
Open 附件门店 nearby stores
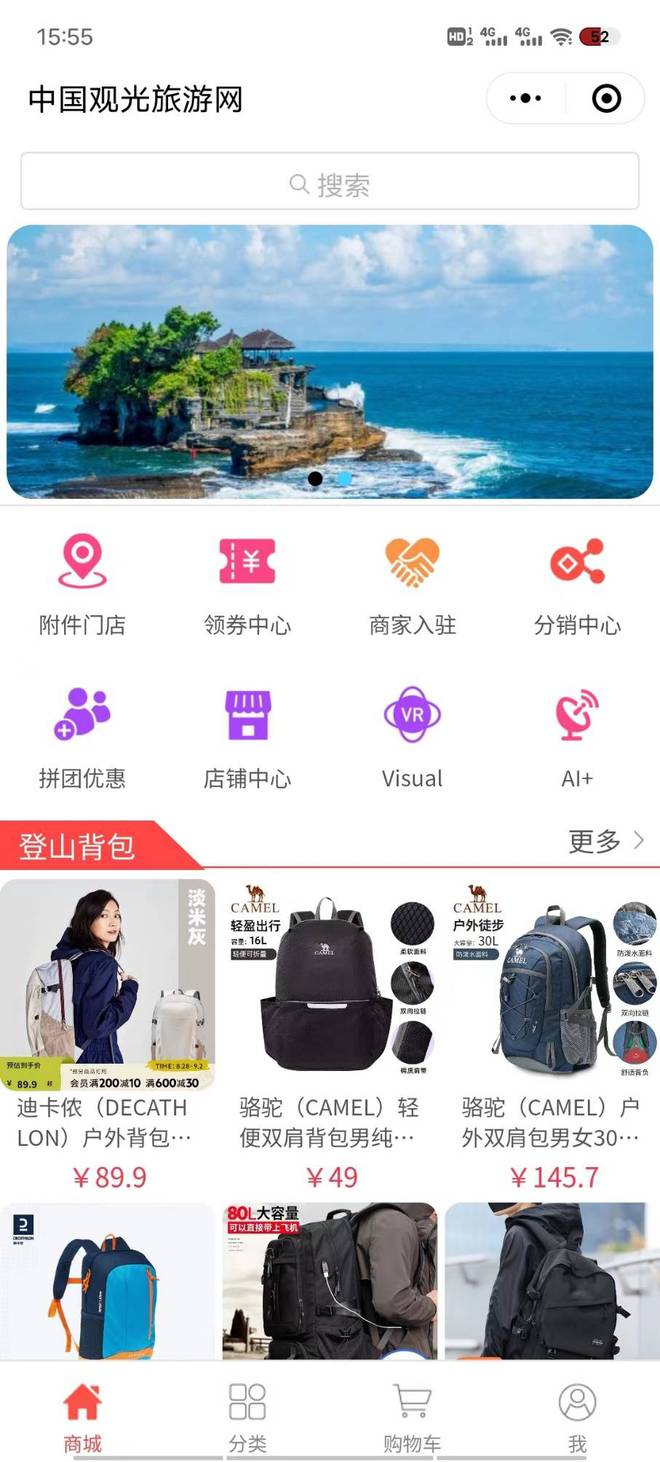[x=82, y=585]
